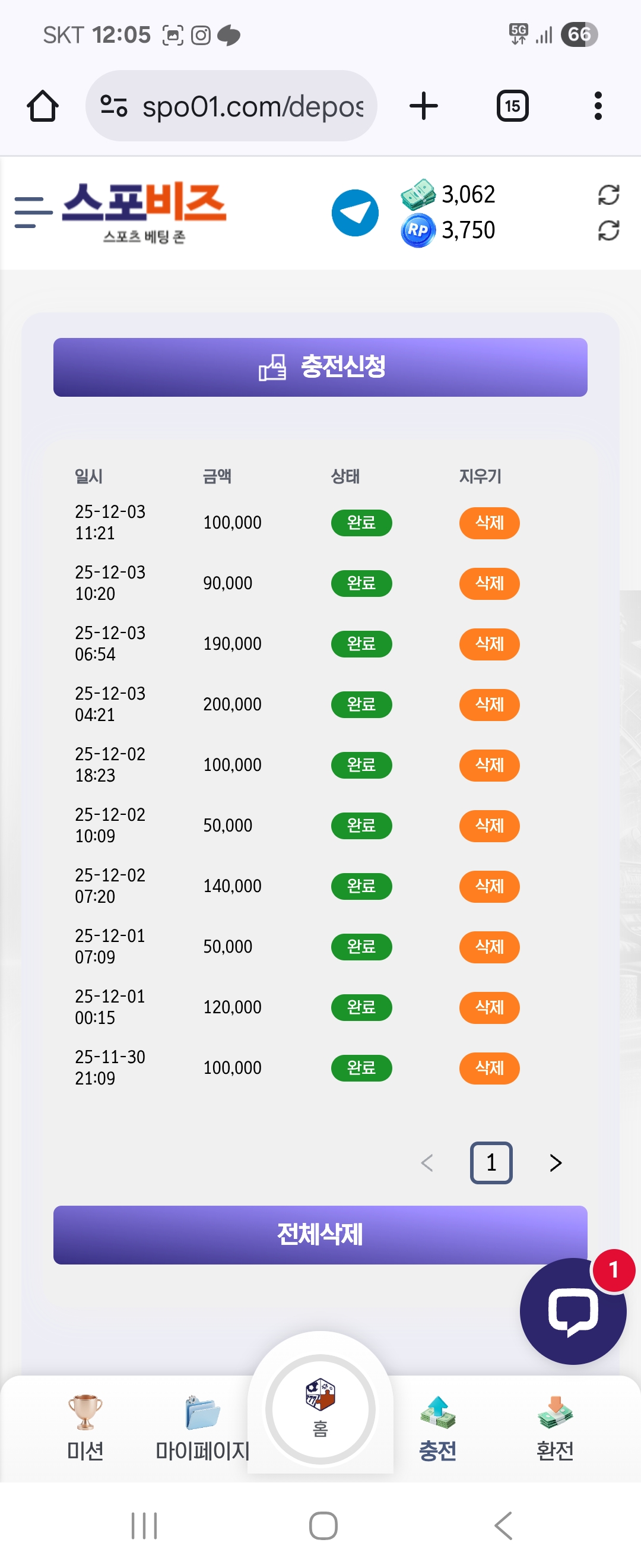This screenshot has width=641, height=1568.
Task: Open the Telegram contact icon
Action: [x=354, y=213]
